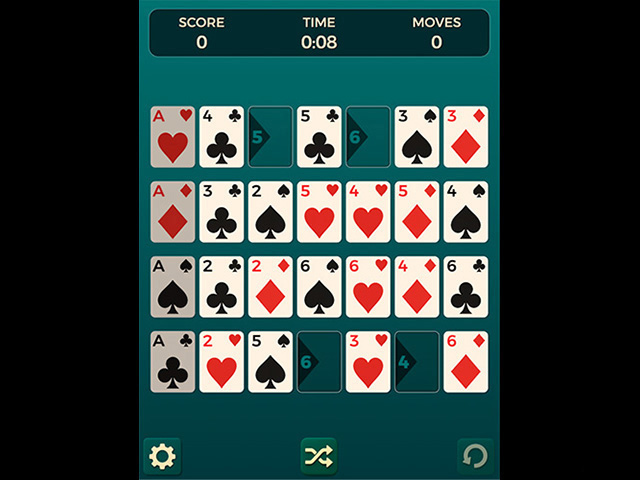640x480 pixels.
Task: Select the 4 of clubs card
Action: click(x=221, y=136)
